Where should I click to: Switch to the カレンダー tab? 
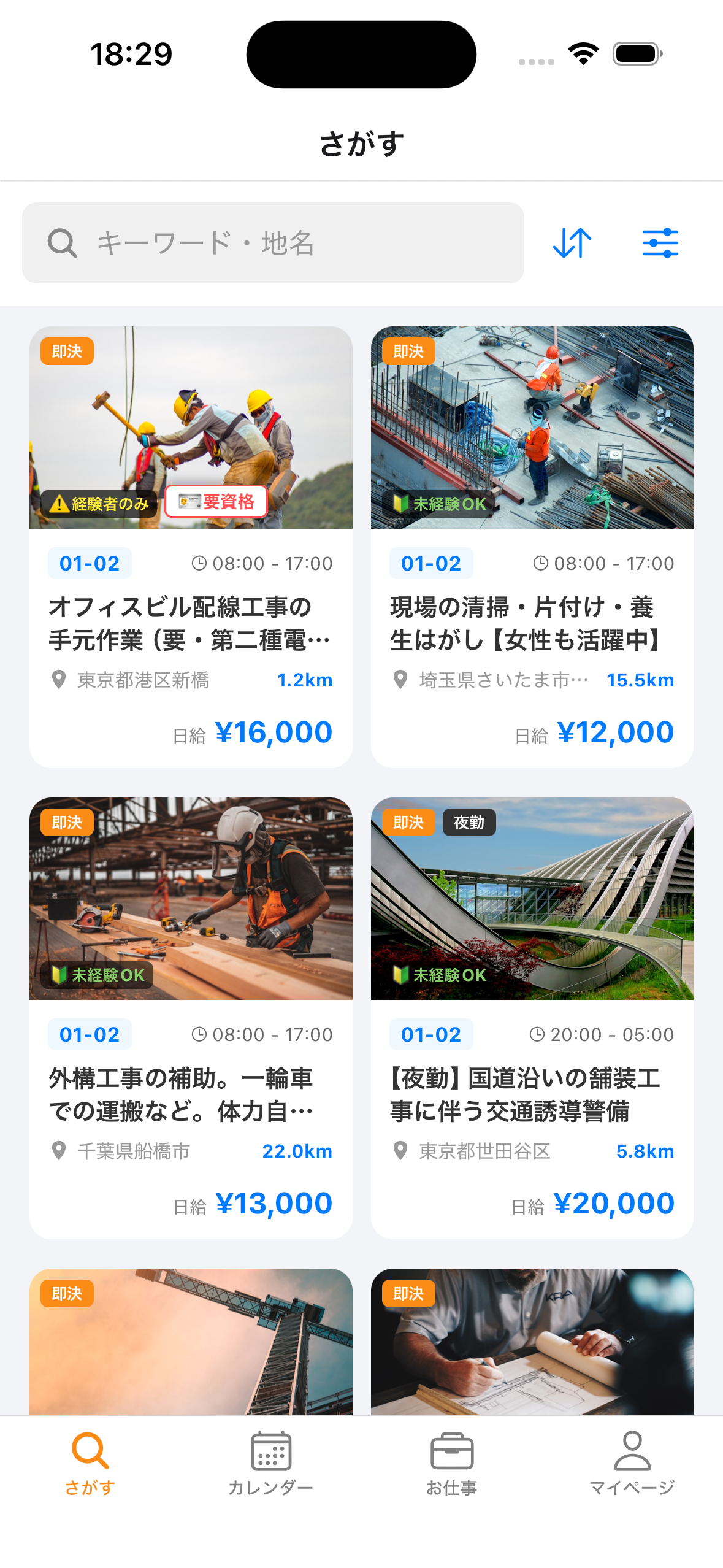(270, 1464)
